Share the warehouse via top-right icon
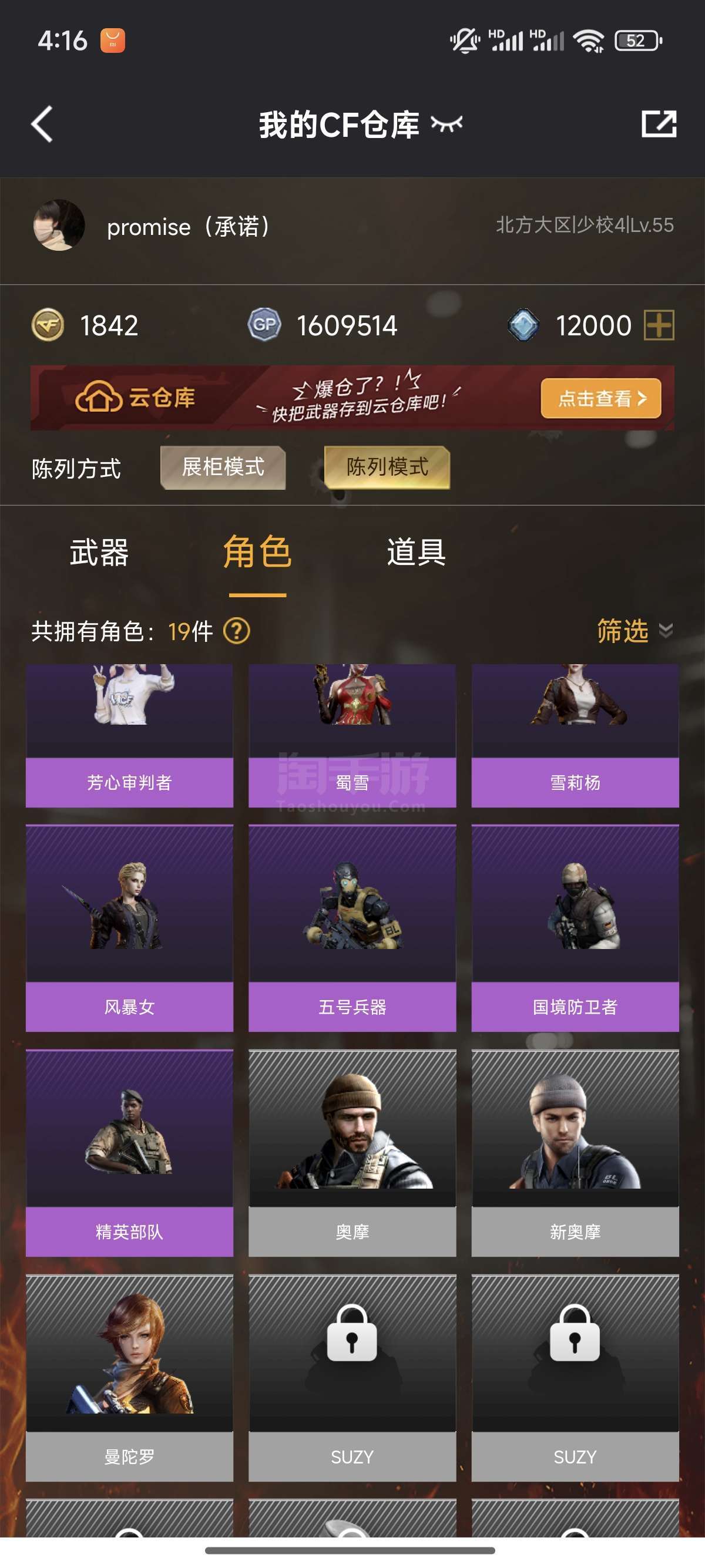The height and width of the screenshot is (1568, 705). pos(659,124)
